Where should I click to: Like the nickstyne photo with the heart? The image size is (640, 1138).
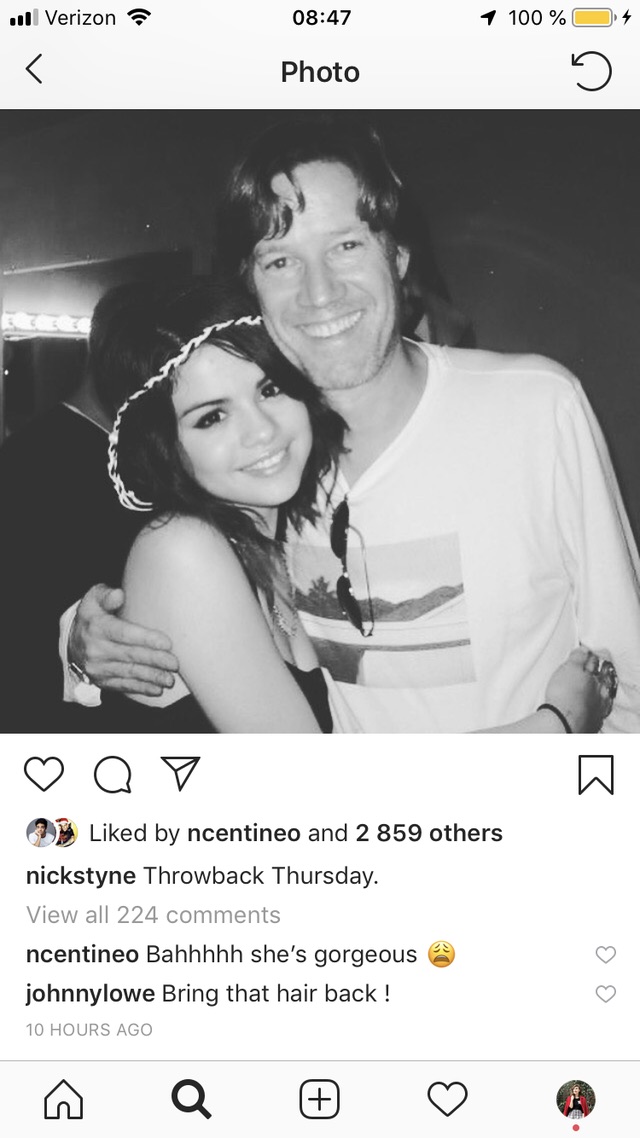tap(44, 774)
